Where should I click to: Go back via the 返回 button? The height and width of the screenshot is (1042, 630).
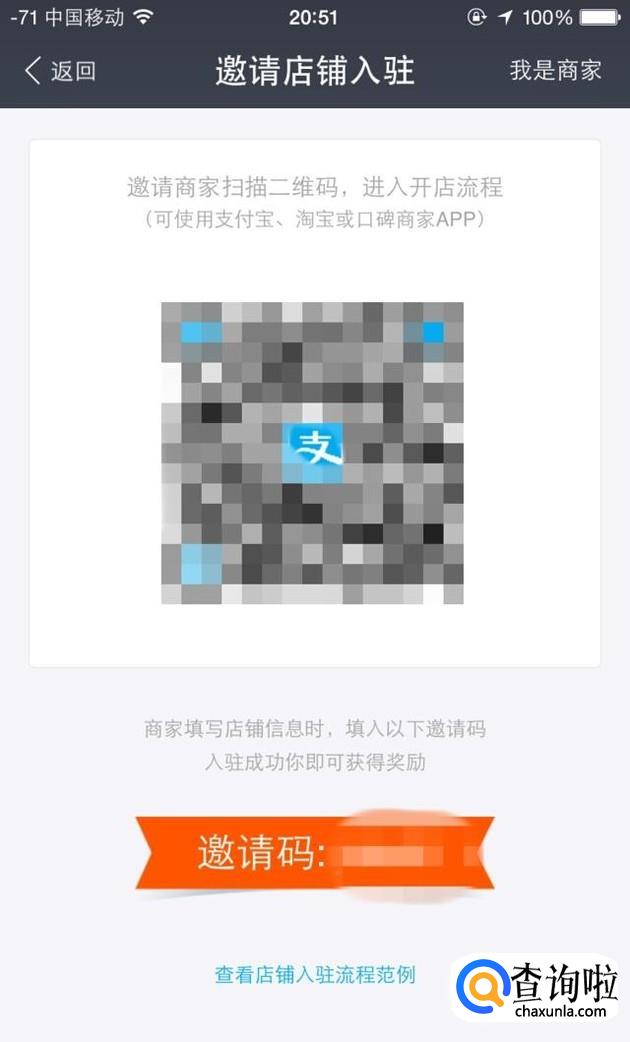click(60, 71)
